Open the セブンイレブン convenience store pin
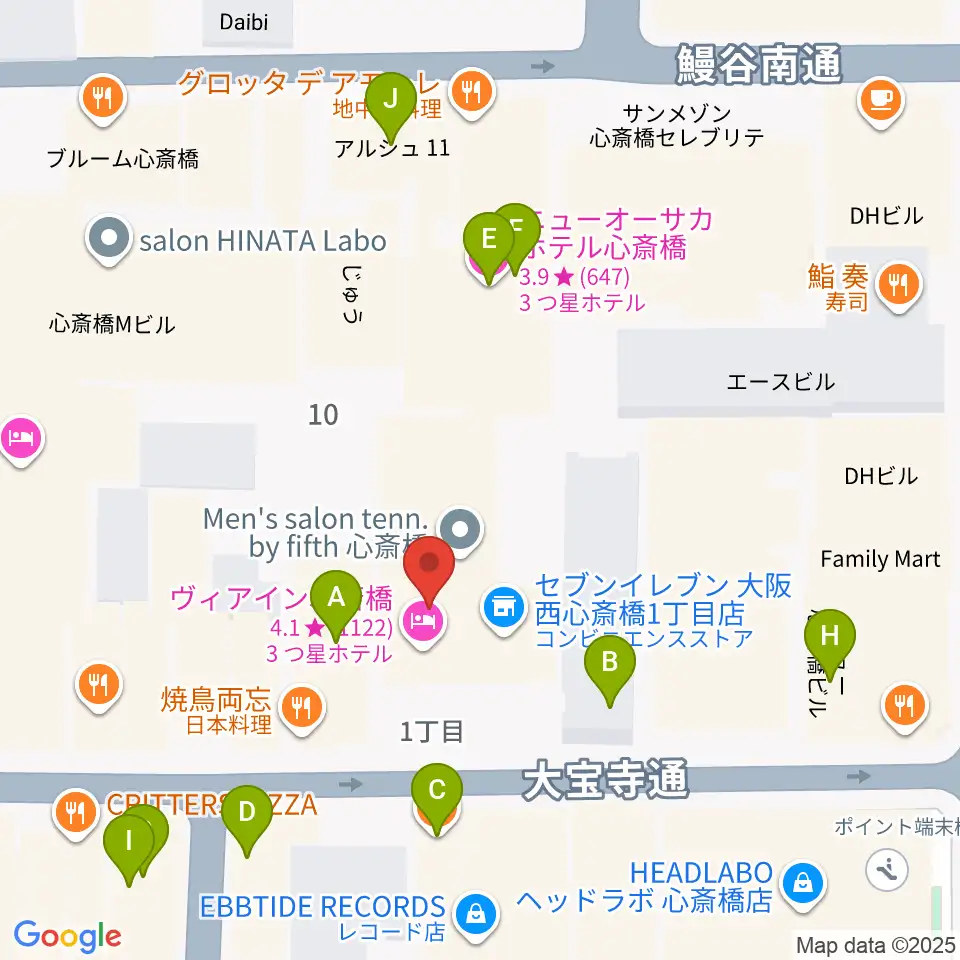Screen dimensions: 960x960 pos(503,609)
